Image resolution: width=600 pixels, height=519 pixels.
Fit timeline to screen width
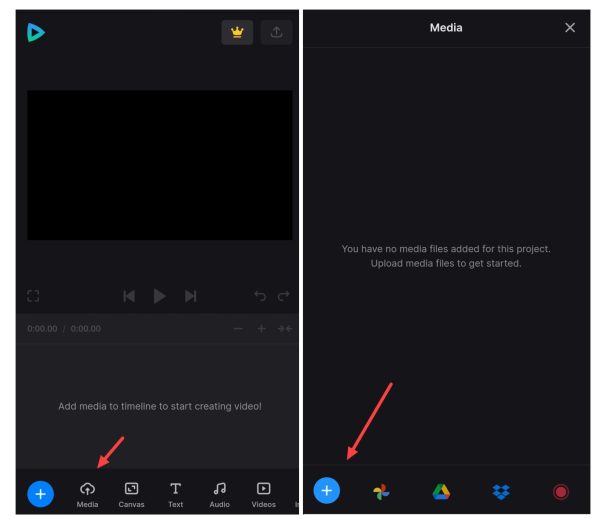pos(284,328)
